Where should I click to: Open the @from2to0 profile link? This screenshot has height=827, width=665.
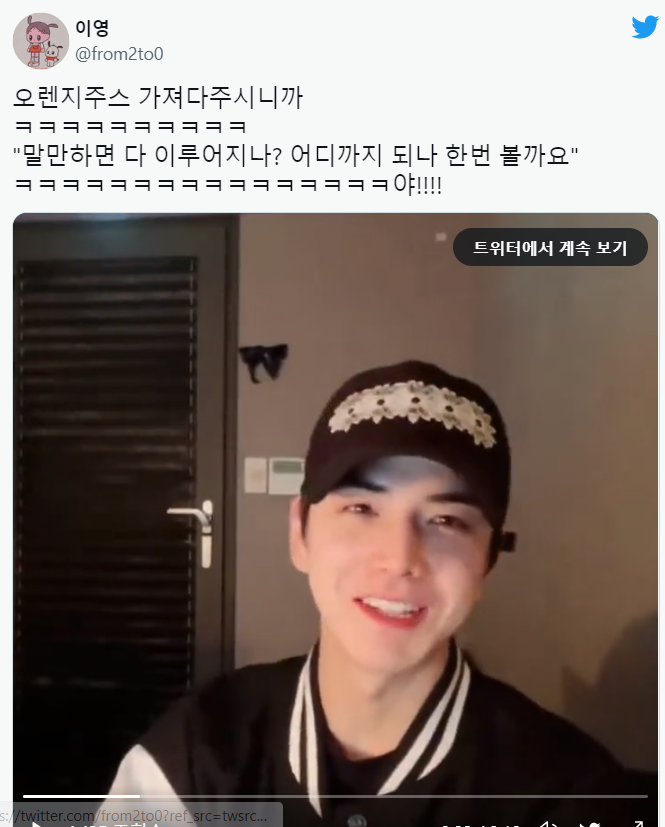pos(119,53)
